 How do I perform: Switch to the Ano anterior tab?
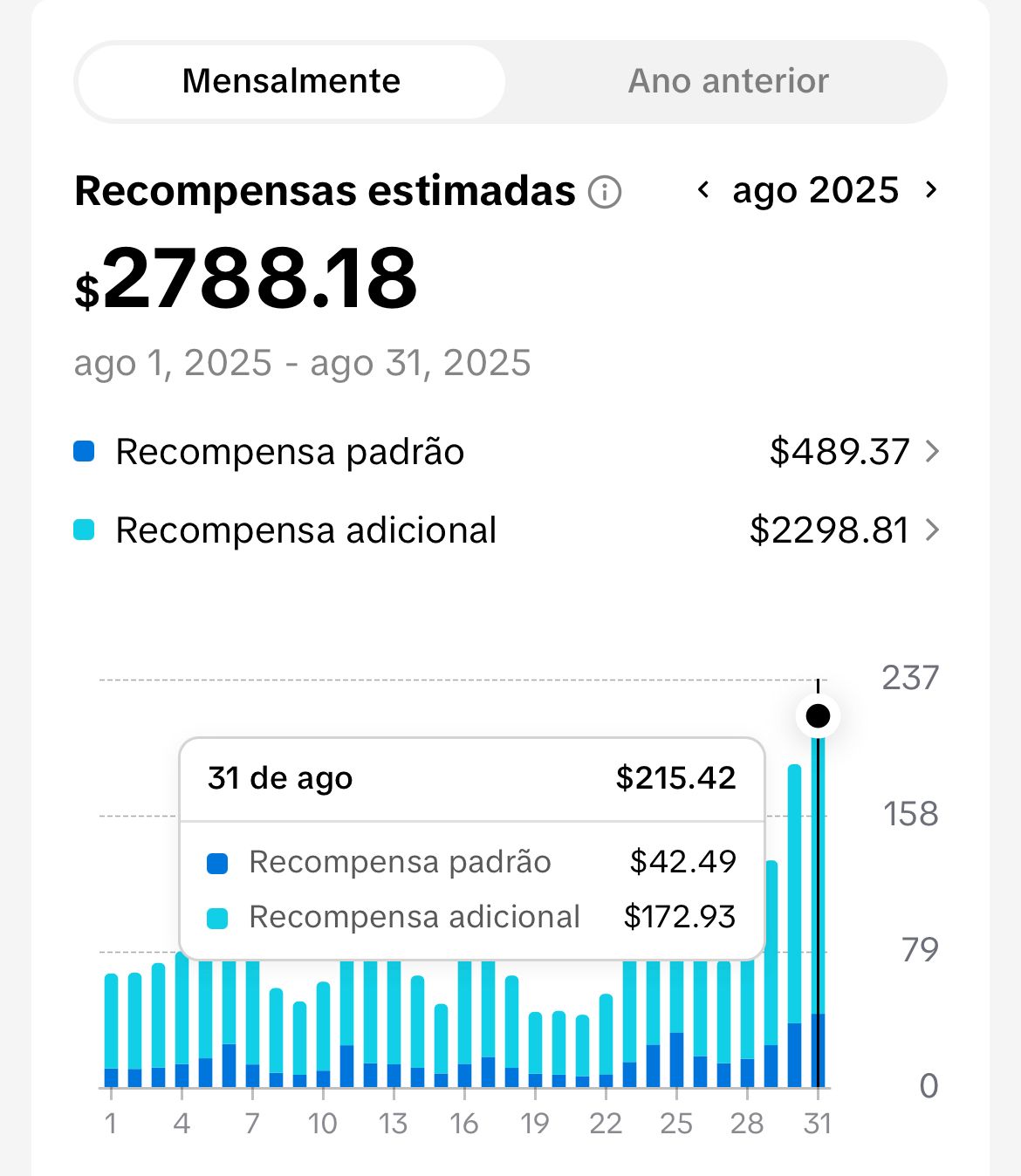[x=728, y=81]
